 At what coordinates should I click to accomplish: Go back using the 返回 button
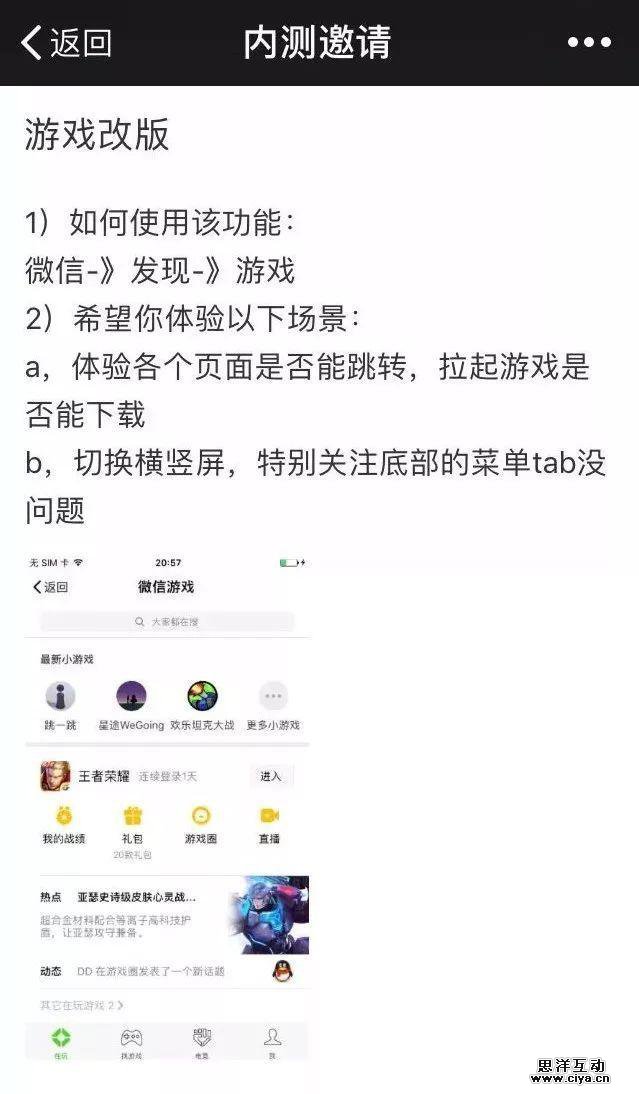66,43
